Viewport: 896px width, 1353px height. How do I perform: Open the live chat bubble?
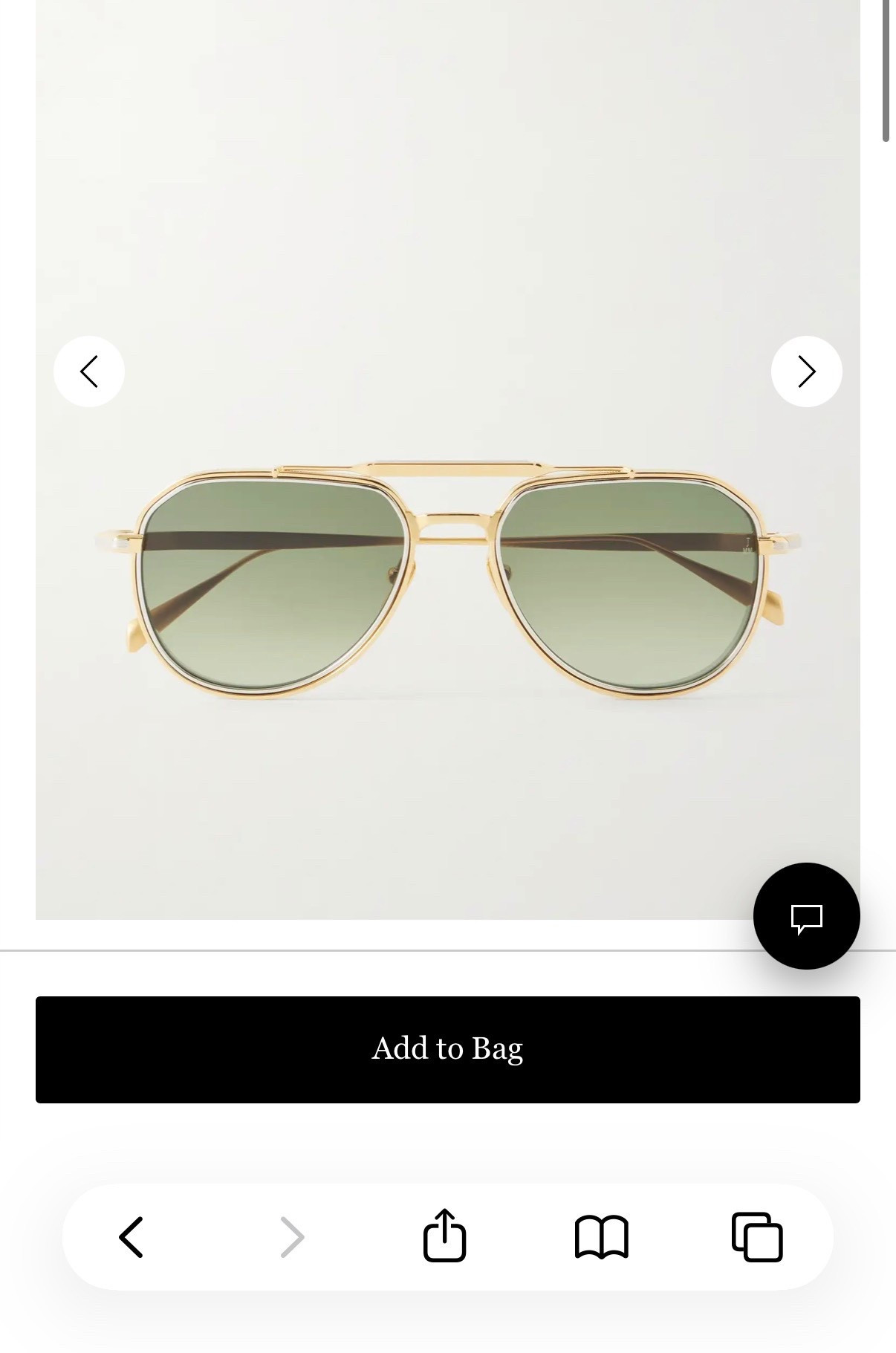coord(806,916)
